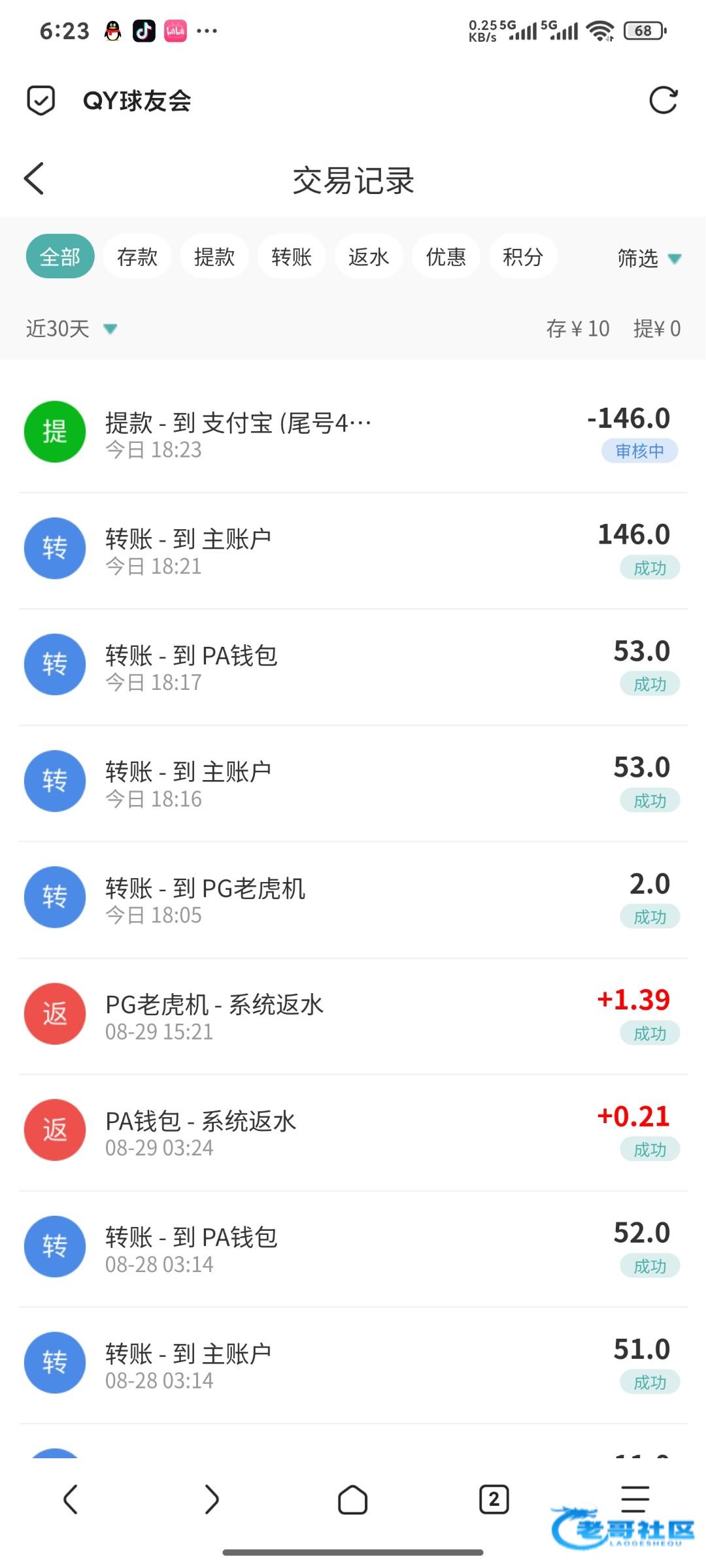Show only 转账 records
This screenshot has height=1568, width=706.
point(292,256)
